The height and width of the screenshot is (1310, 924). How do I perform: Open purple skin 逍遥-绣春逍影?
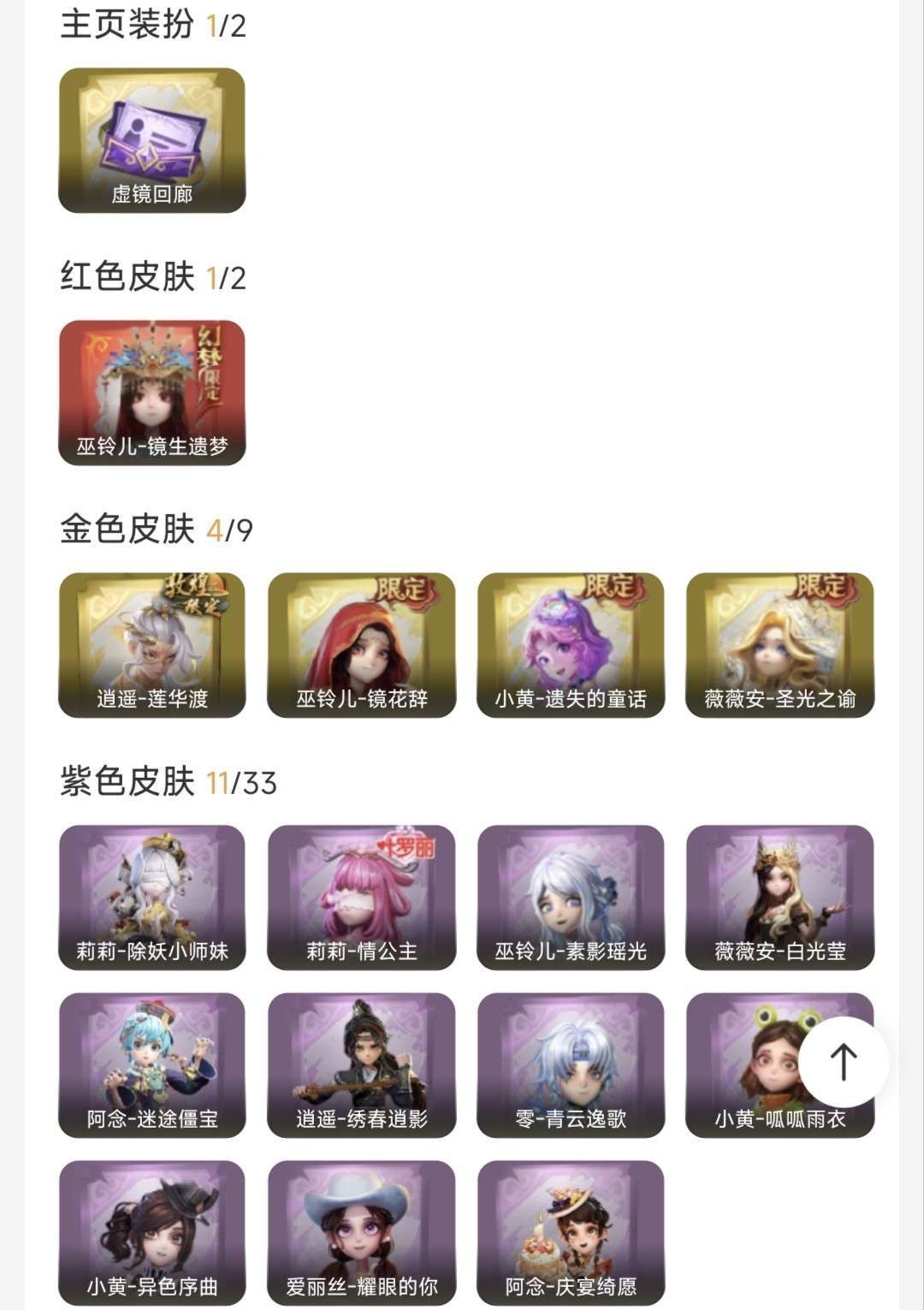pos(361,1064)
